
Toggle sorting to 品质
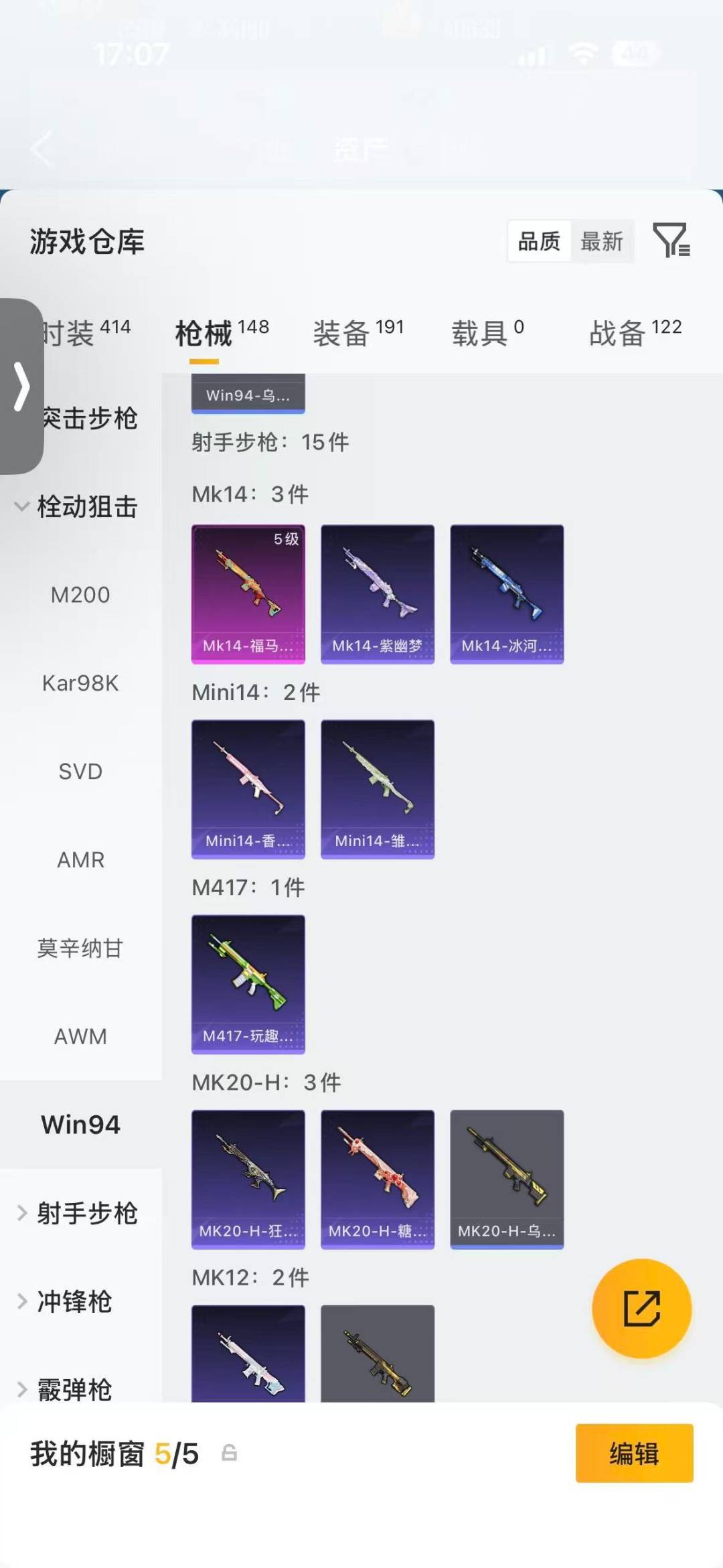(540, 242)
